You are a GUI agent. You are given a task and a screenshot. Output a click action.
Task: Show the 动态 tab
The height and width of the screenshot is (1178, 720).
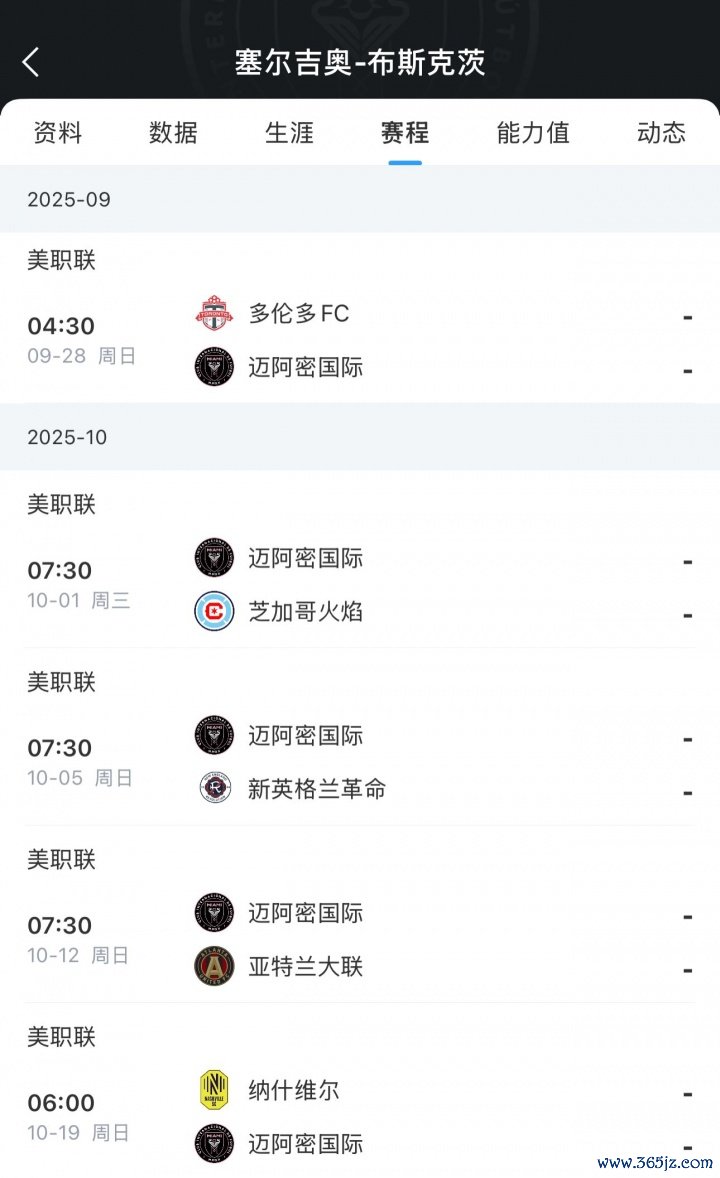(661, 133)
